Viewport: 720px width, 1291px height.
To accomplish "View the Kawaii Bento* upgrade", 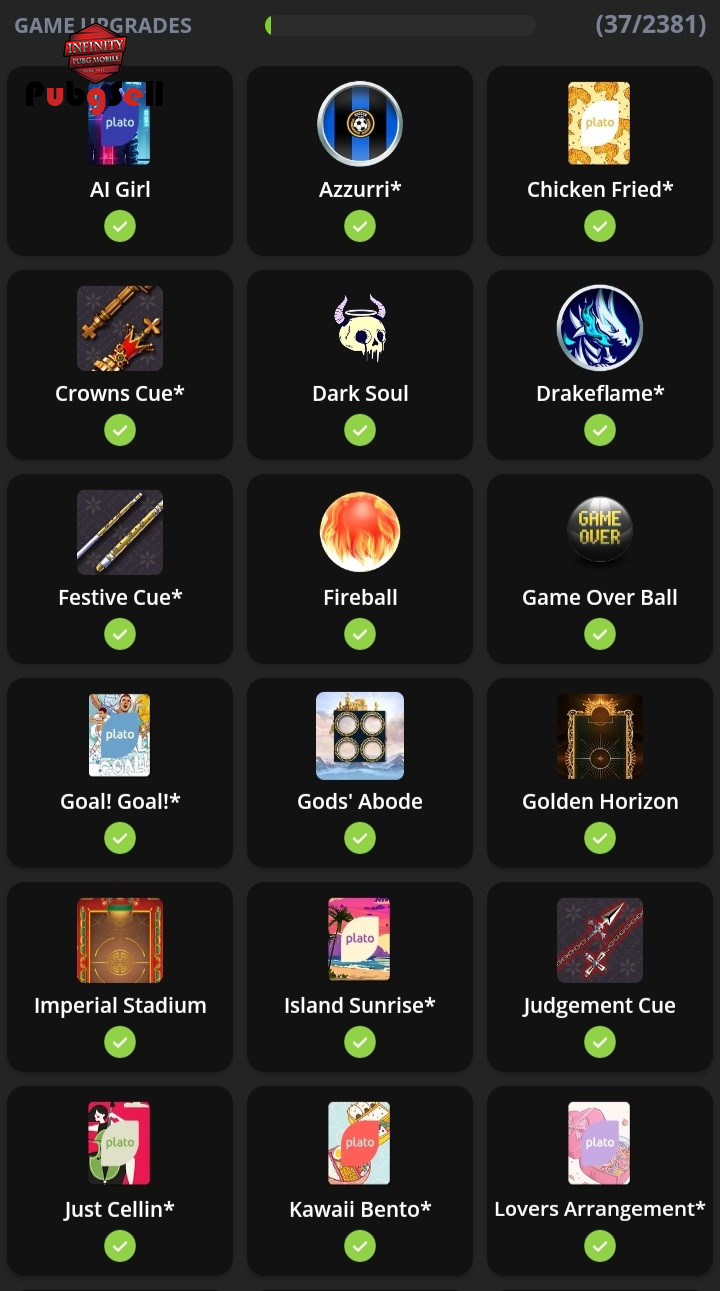I will 360,1181.
